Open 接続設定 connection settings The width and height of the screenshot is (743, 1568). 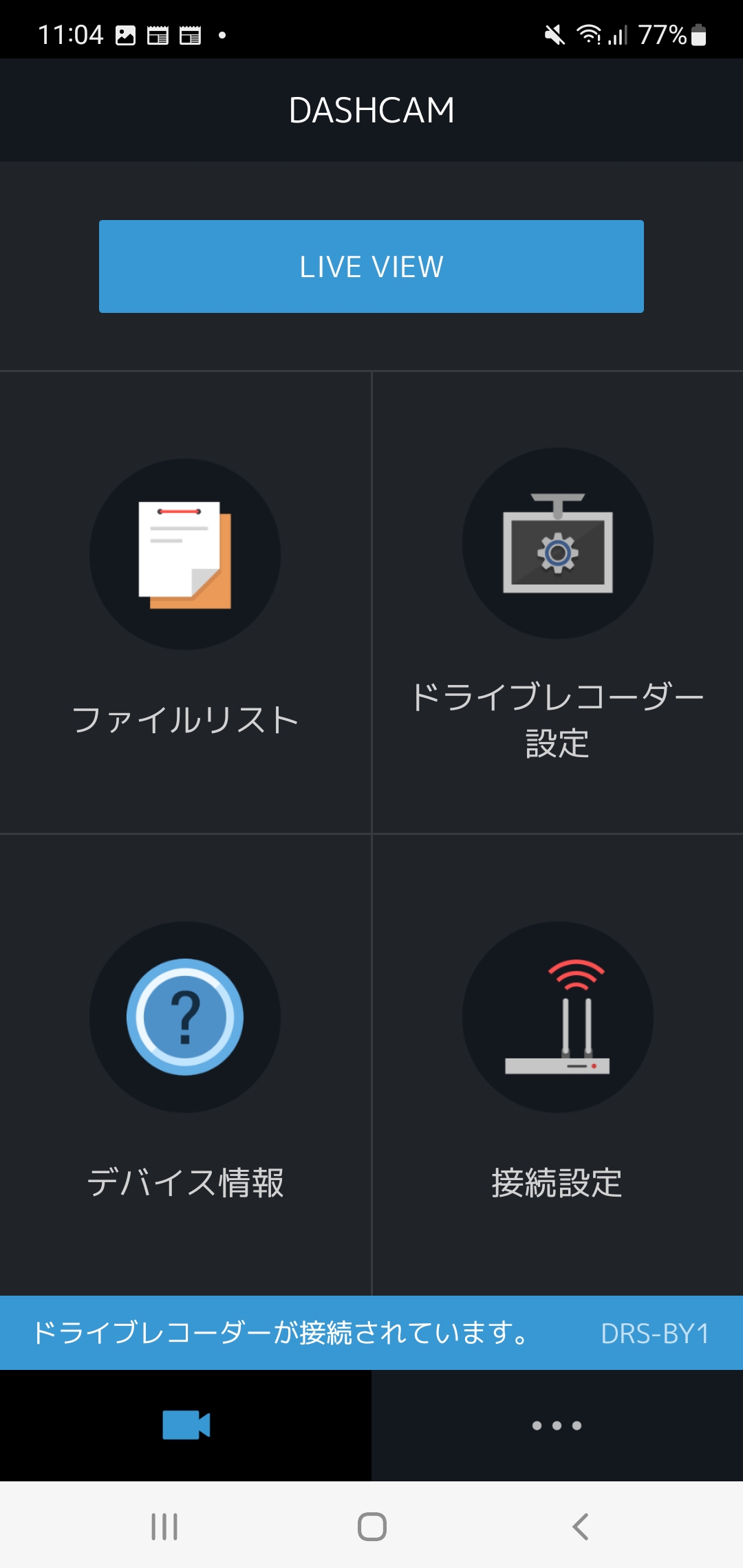(558, 1065)
